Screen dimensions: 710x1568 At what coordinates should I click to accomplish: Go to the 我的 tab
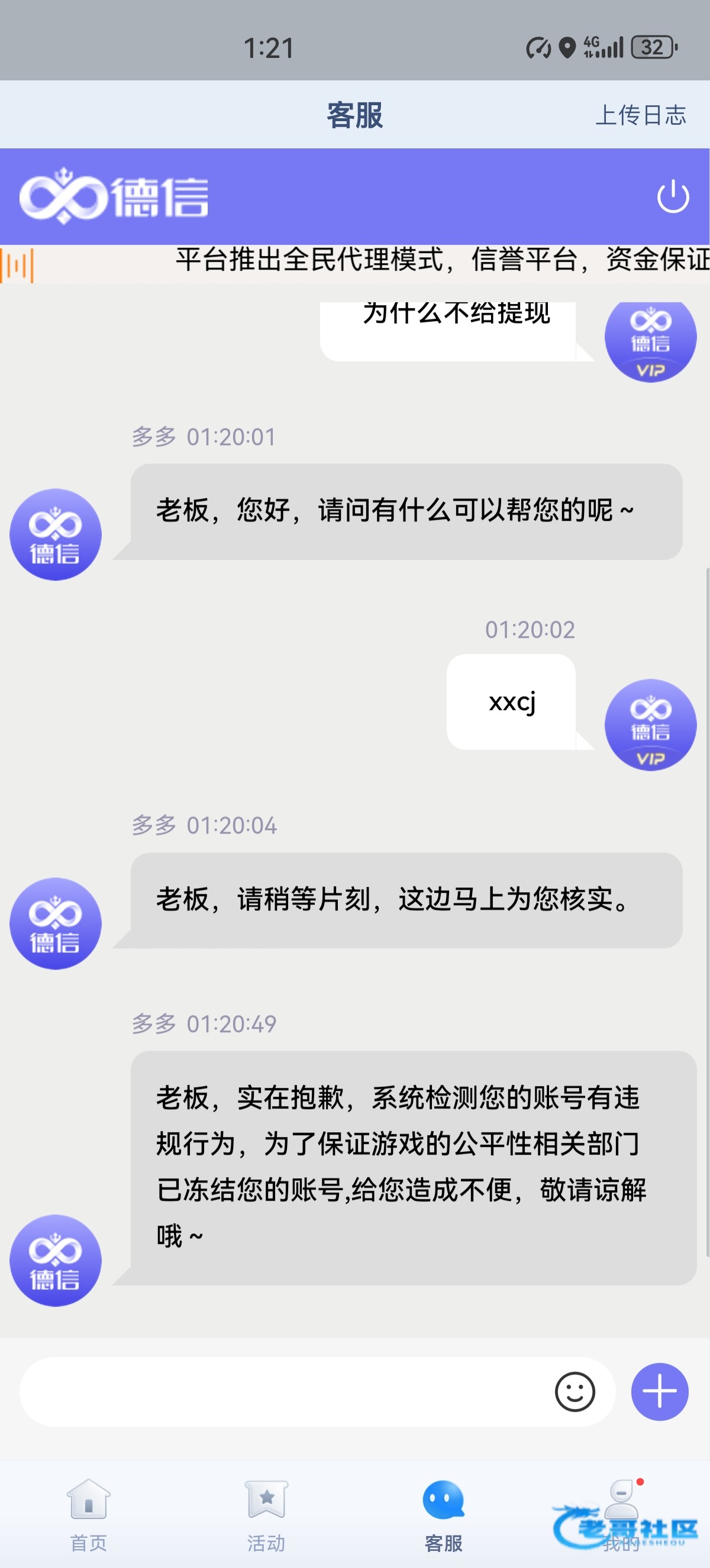tap(621, 1514)
